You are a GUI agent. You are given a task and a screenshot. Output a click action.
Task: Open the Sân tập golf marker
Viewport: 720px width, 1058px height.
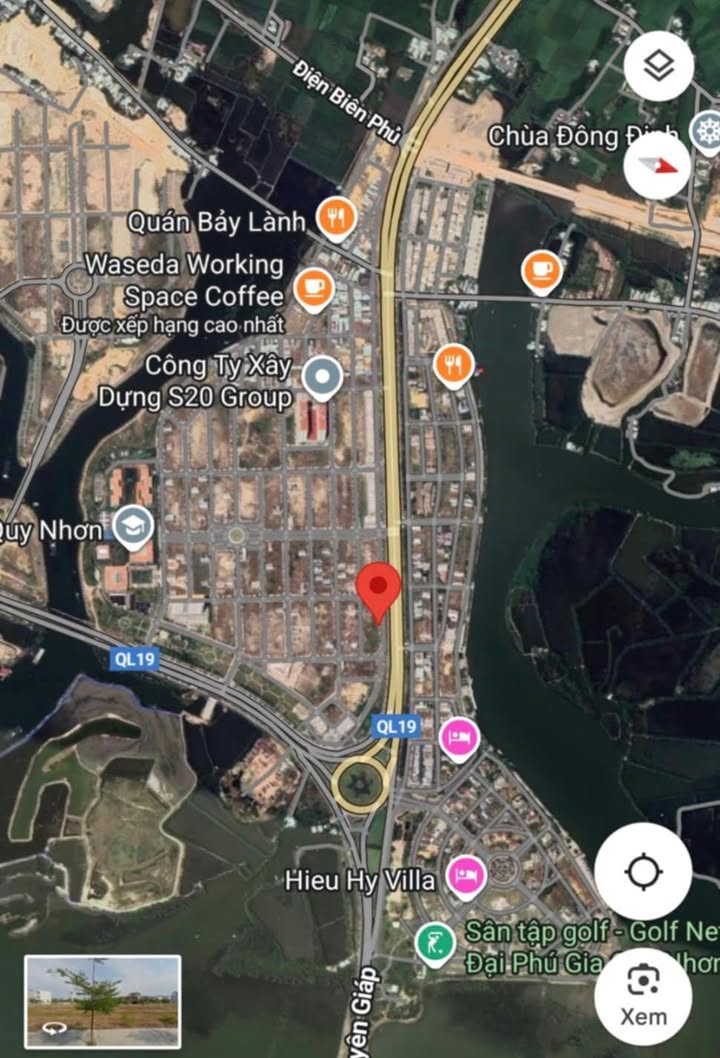tap(434, 942)
